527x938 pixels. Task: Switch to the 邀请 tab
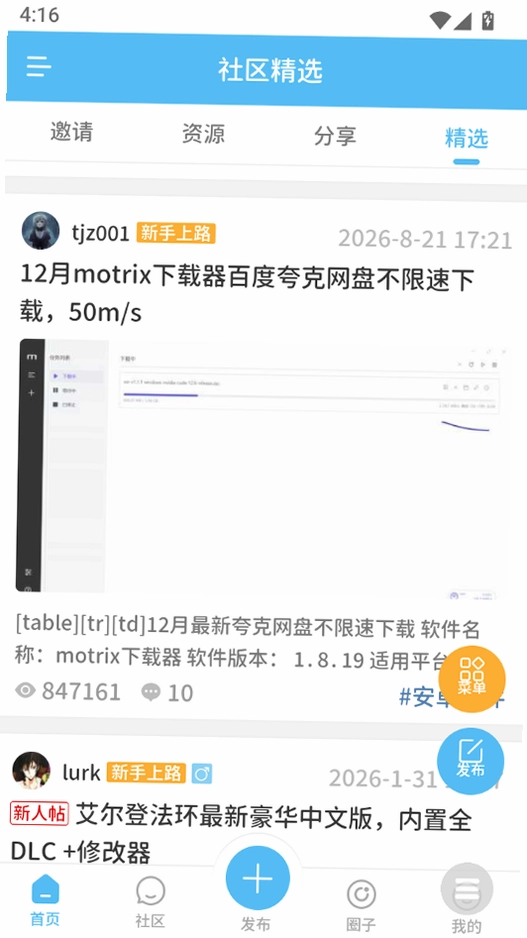(72, 132)
